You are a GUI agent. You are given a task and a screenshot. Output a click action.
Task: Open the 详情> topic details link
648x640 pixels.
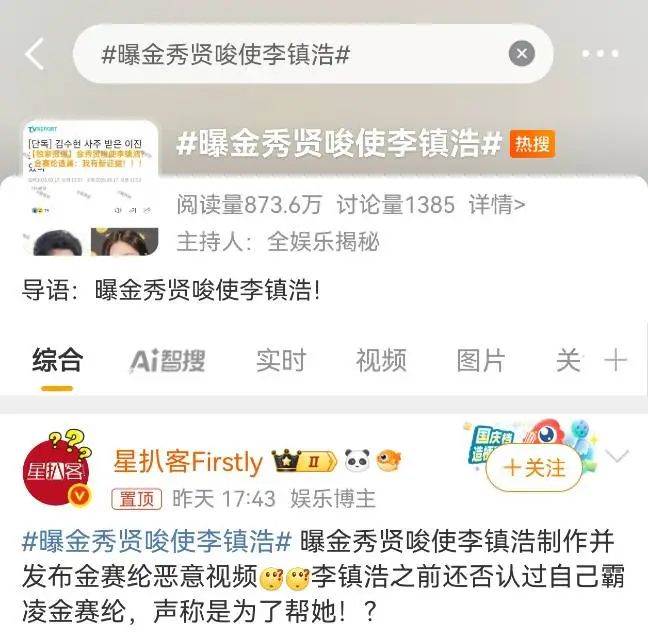(x=497, y=205)
